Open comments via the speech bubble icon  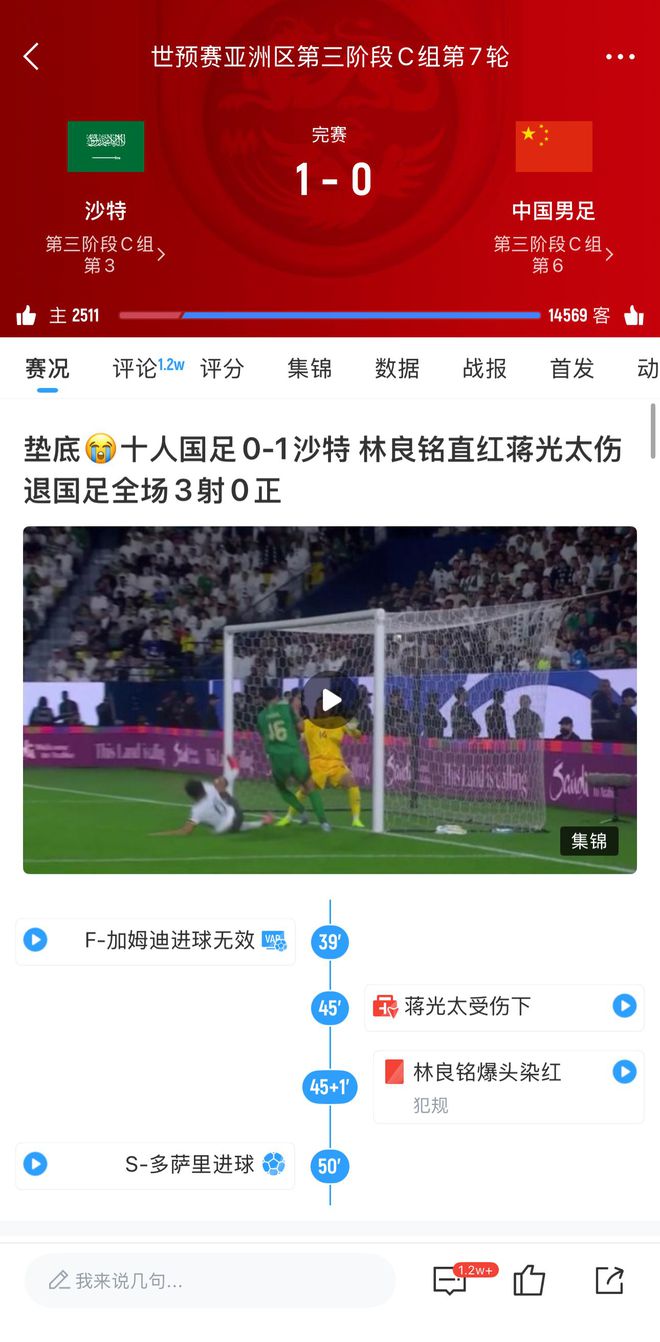click(450, 1280)
